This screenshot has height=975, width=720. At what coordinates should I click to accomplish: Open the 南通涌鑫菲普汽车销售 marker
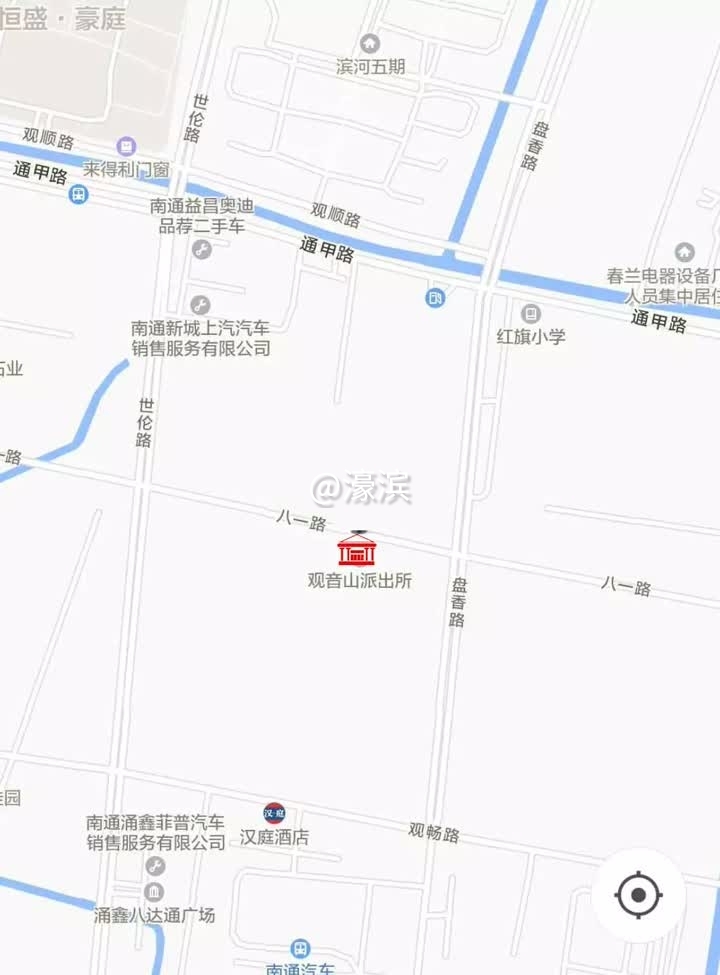155,866
